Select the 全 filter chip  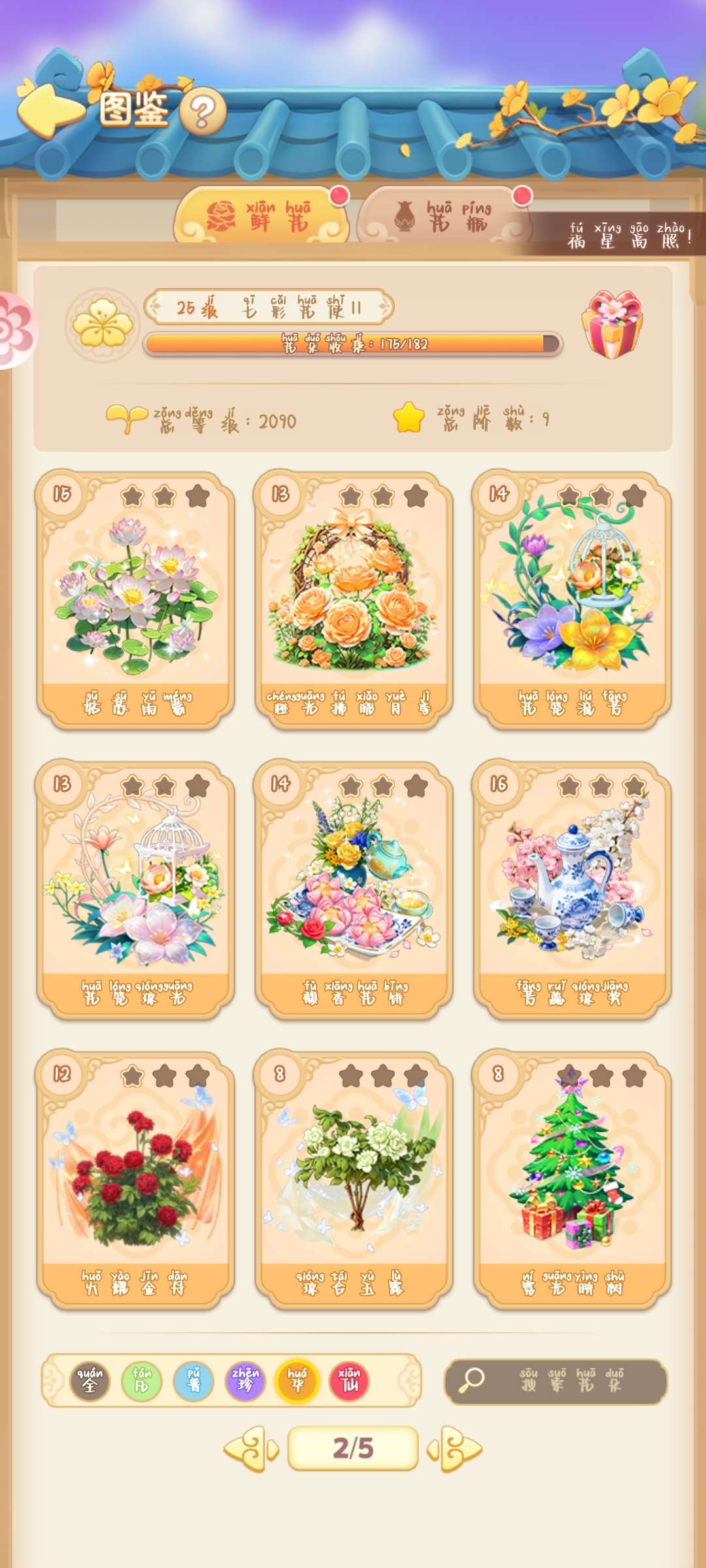[90, 1380]
